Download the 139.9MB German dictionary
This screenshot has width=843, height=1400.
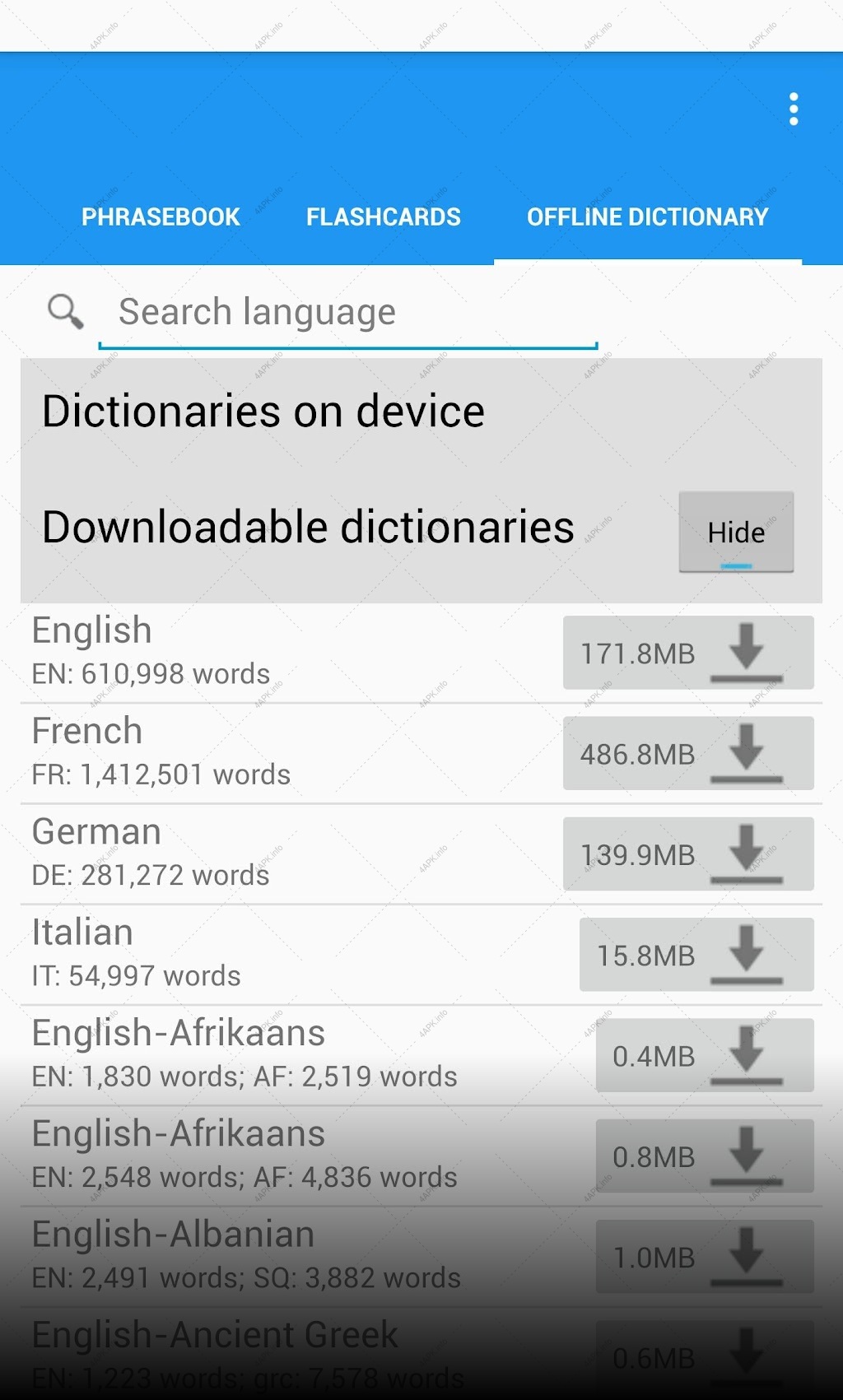(x=688, y=853)
